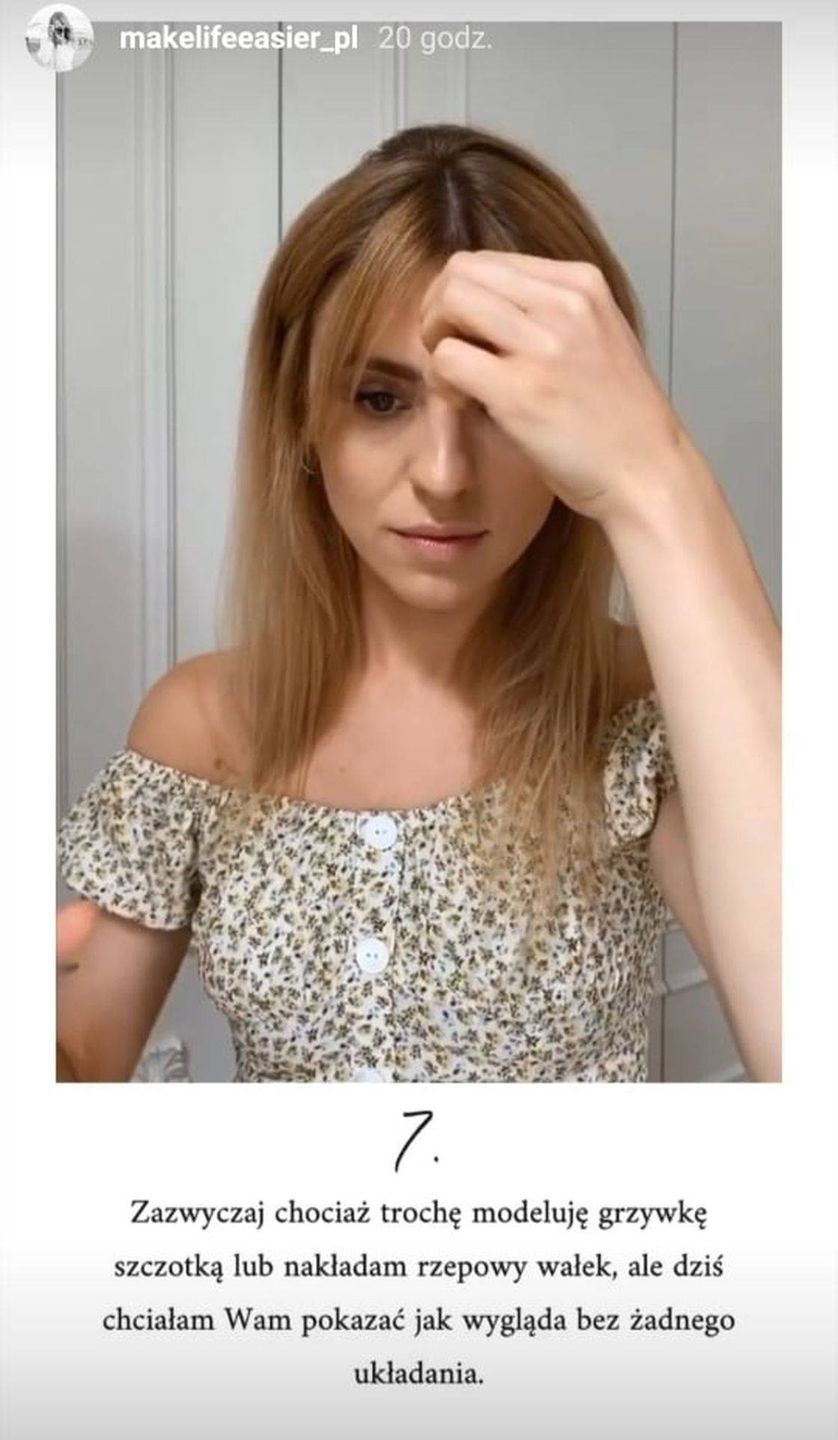
Task: Open the makelifeeasier_pl profile avatar
Action: click(59, 39)
